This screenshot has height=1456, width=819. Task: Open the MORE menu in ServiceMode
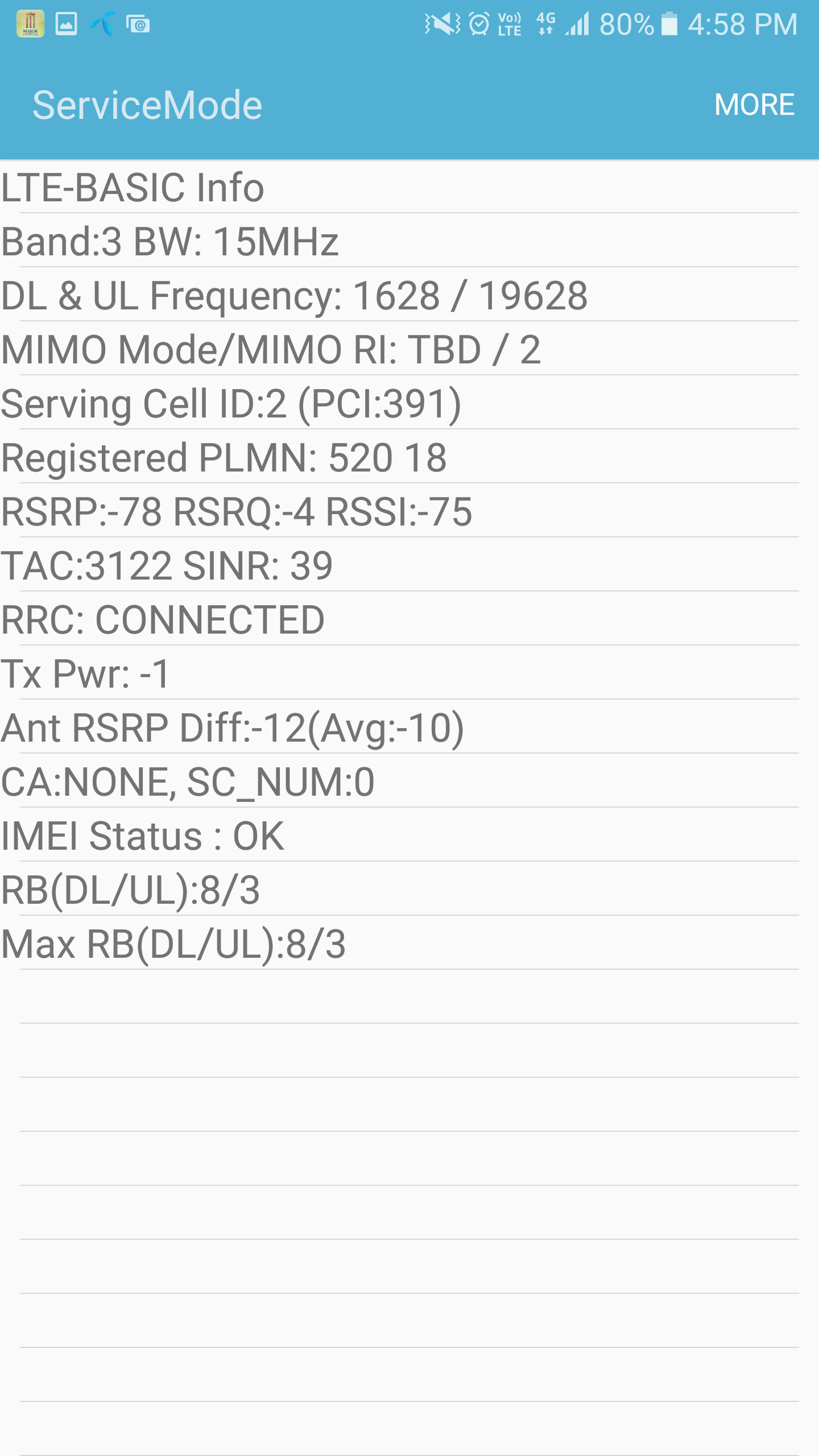[x=754, y=105]
